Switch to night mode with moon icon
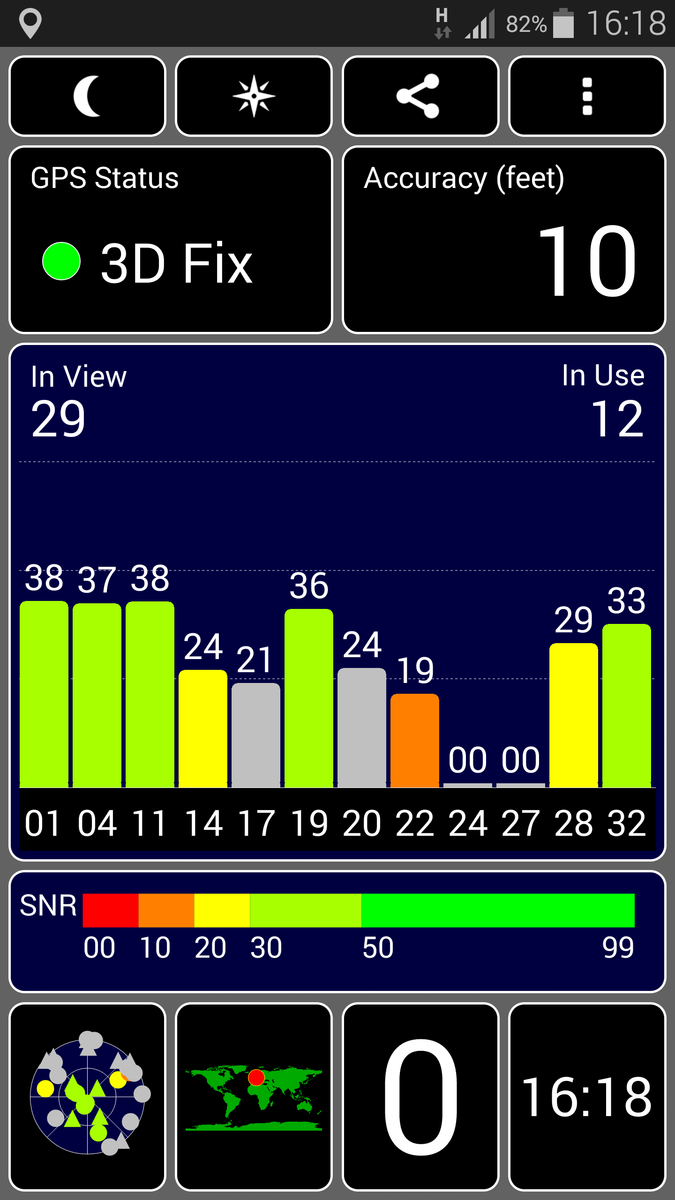 (87, 96)
